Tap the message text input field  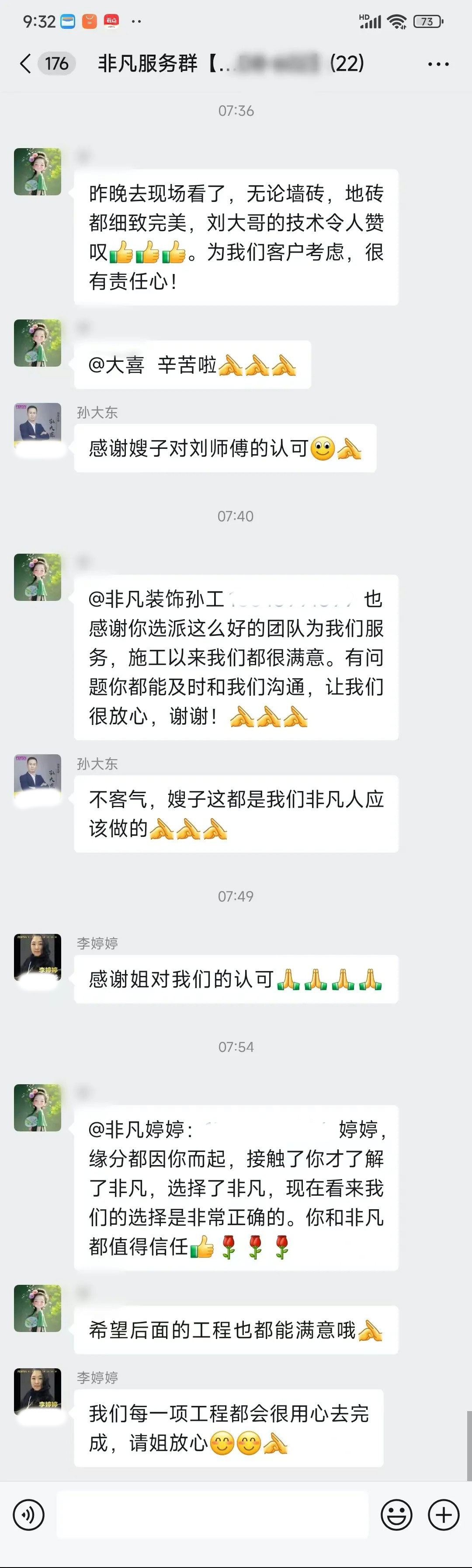click(212, 1514)
